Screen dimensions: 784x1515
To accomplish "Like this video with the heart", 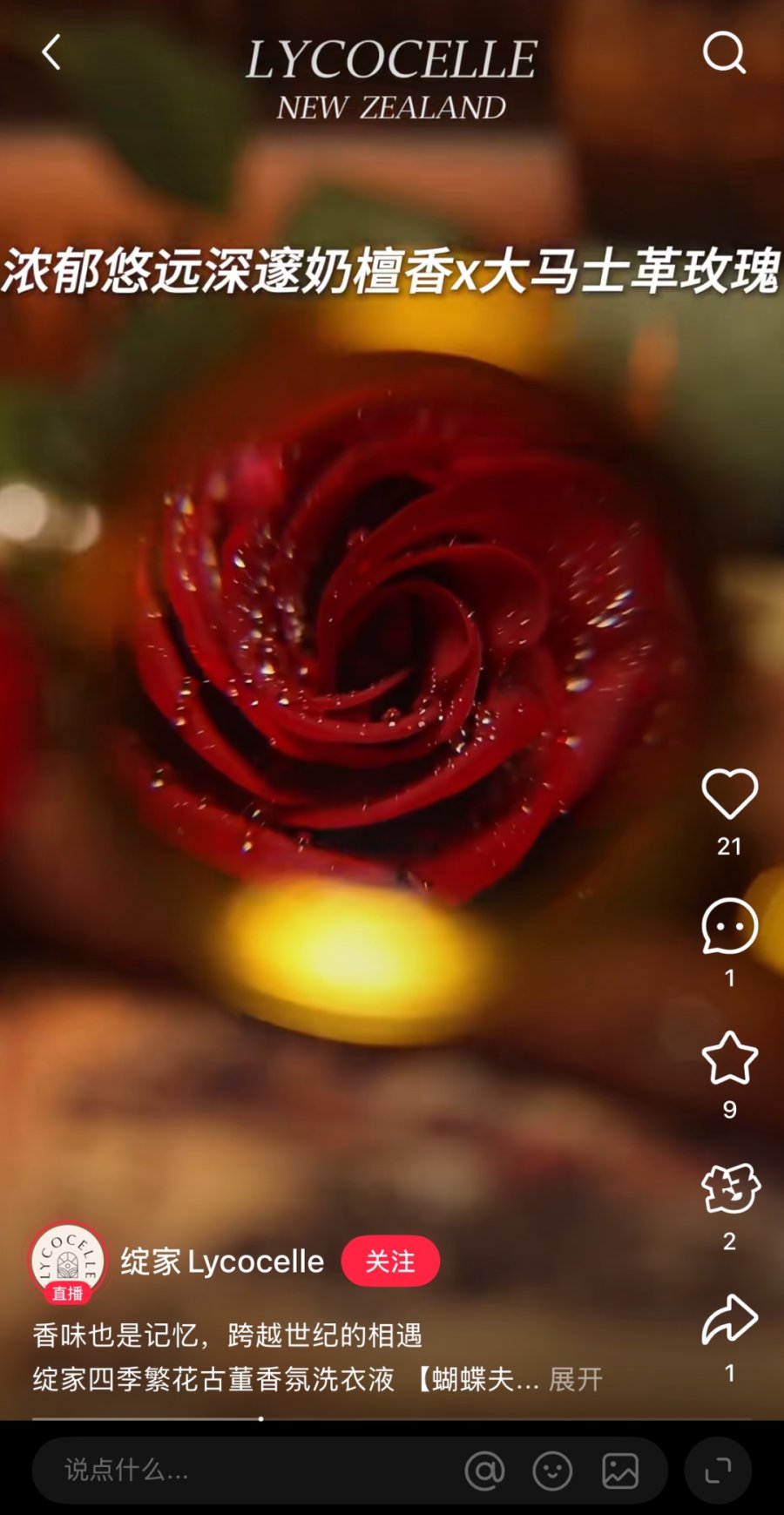I will click(729, 794).
